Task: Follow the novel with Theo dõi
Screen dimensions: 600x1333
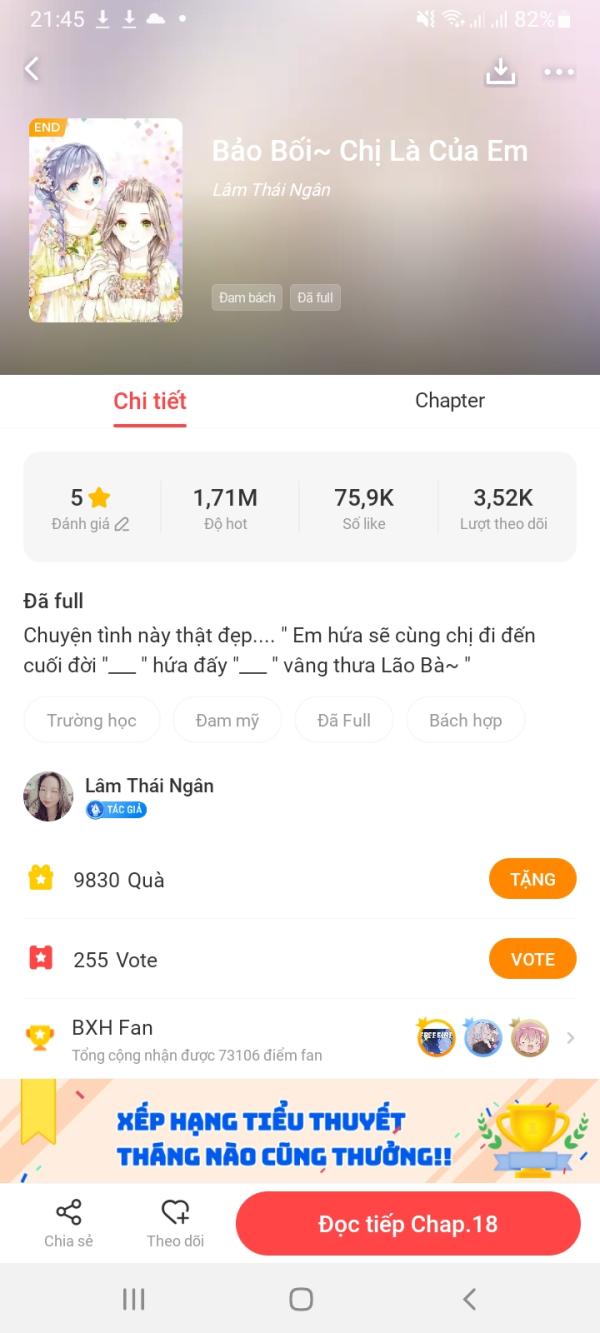Action: (175, 1223)
